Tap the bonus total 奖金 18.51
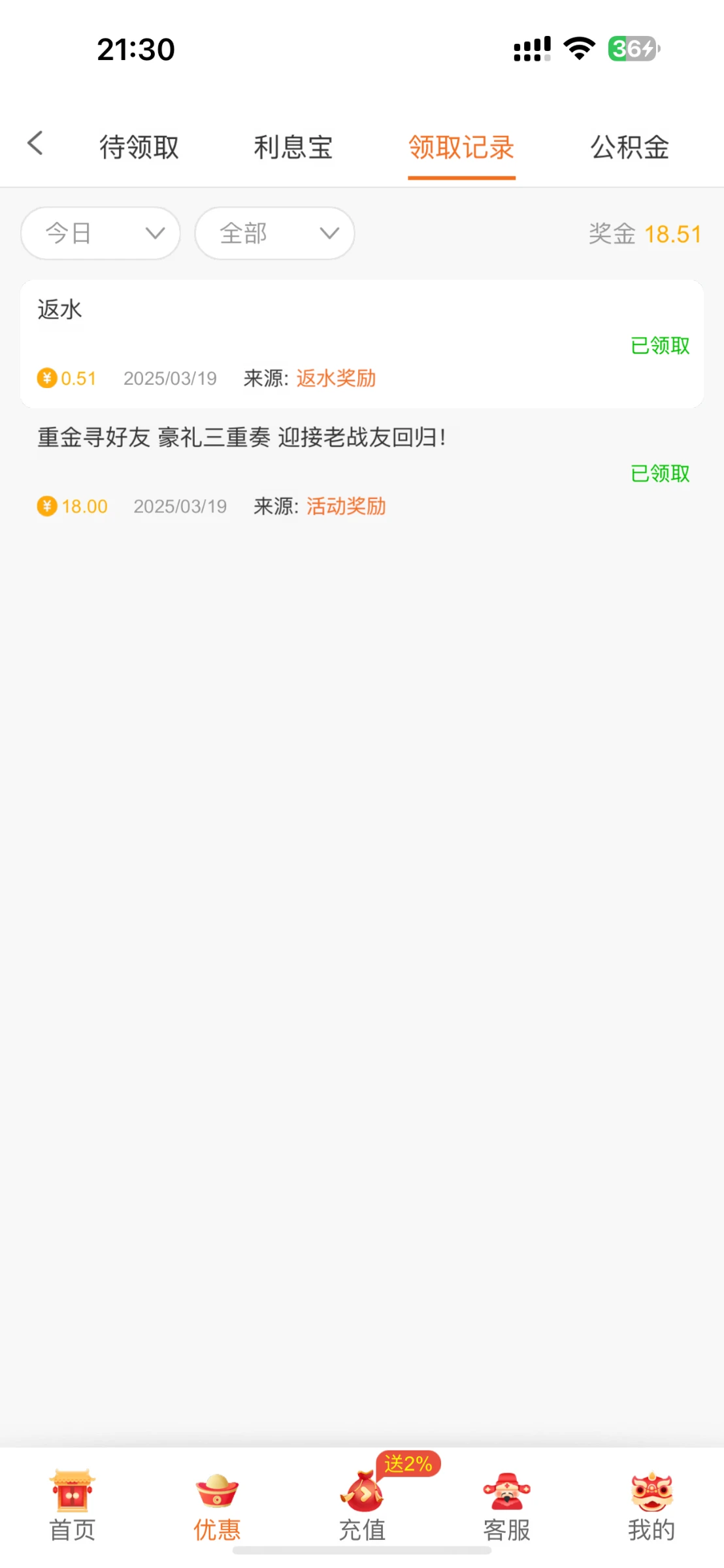Screen dimensions: 724x1568 [x=644, y=234]
